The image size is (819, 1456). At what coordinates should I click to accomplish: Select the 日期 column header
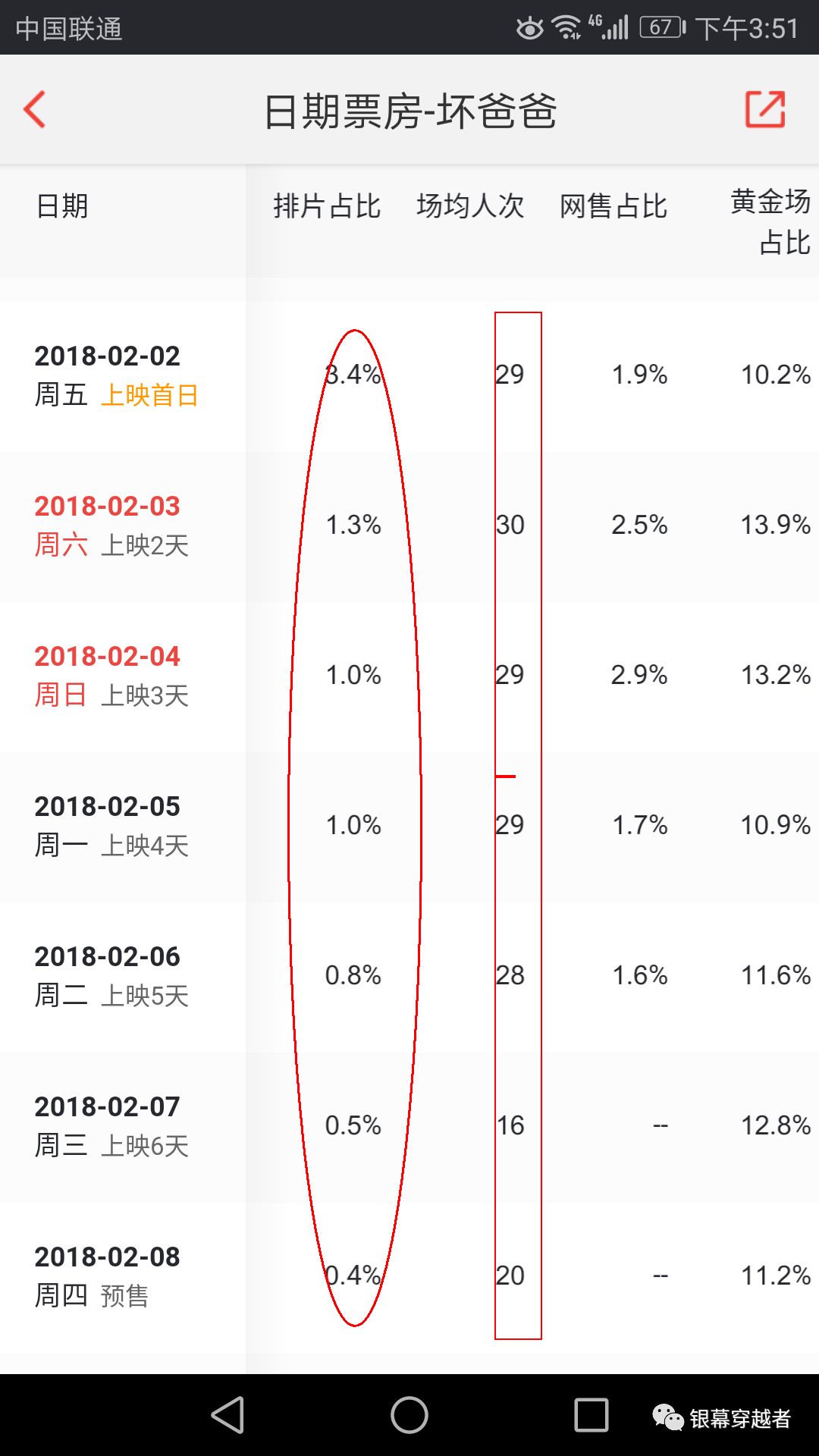pos(62,206)
